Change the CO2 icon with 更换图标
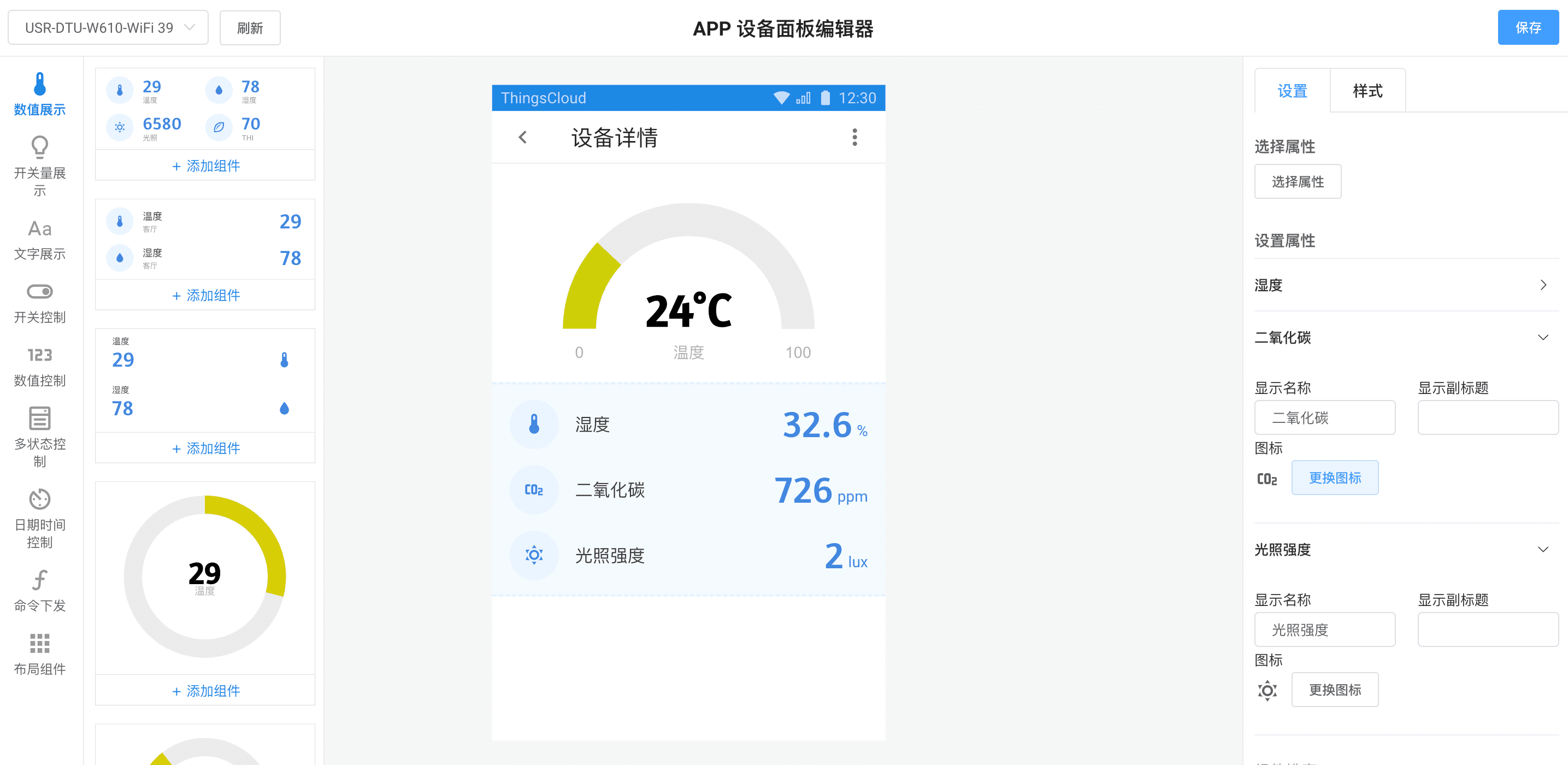1568x765 pixels. coord(1334,478)
